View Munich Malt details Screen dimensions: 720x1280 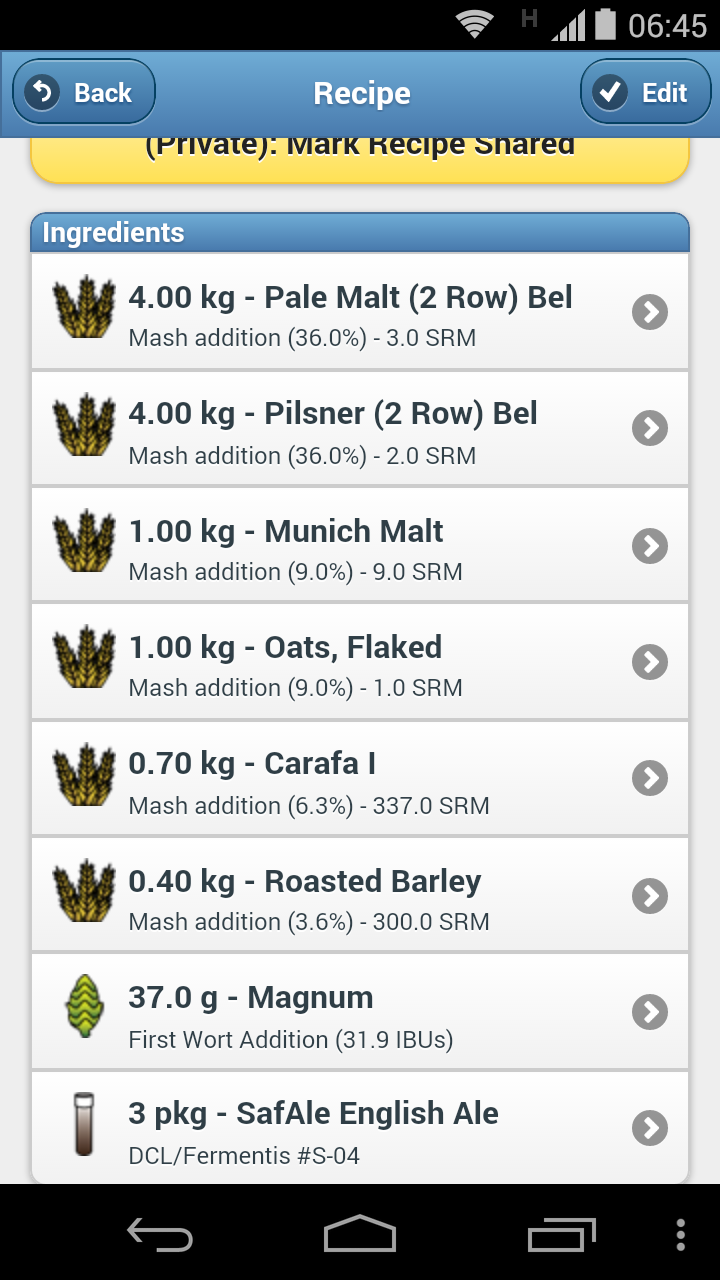point(360,546)
